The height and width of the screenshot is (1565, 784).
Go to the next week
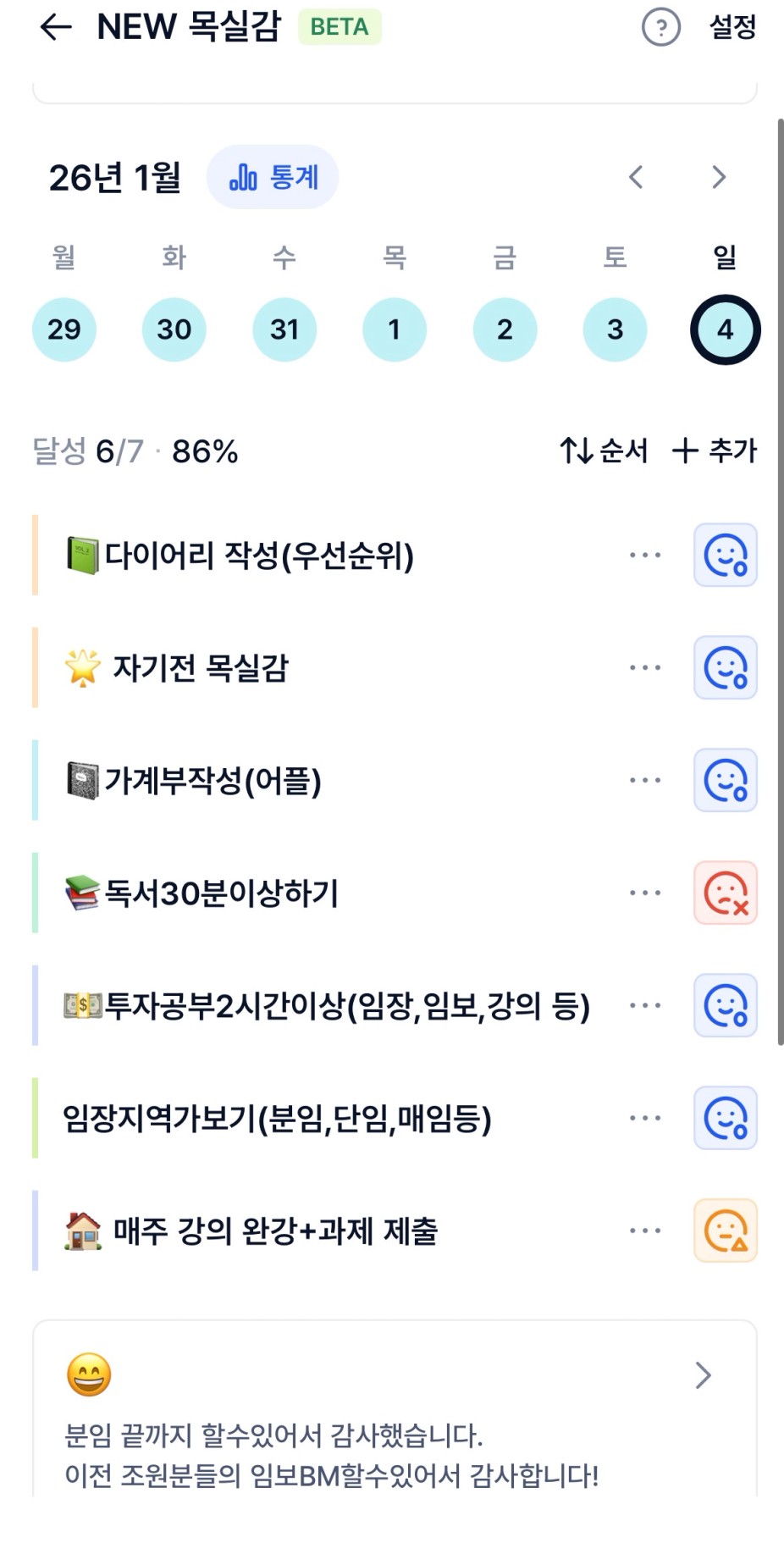coord(719,177)
